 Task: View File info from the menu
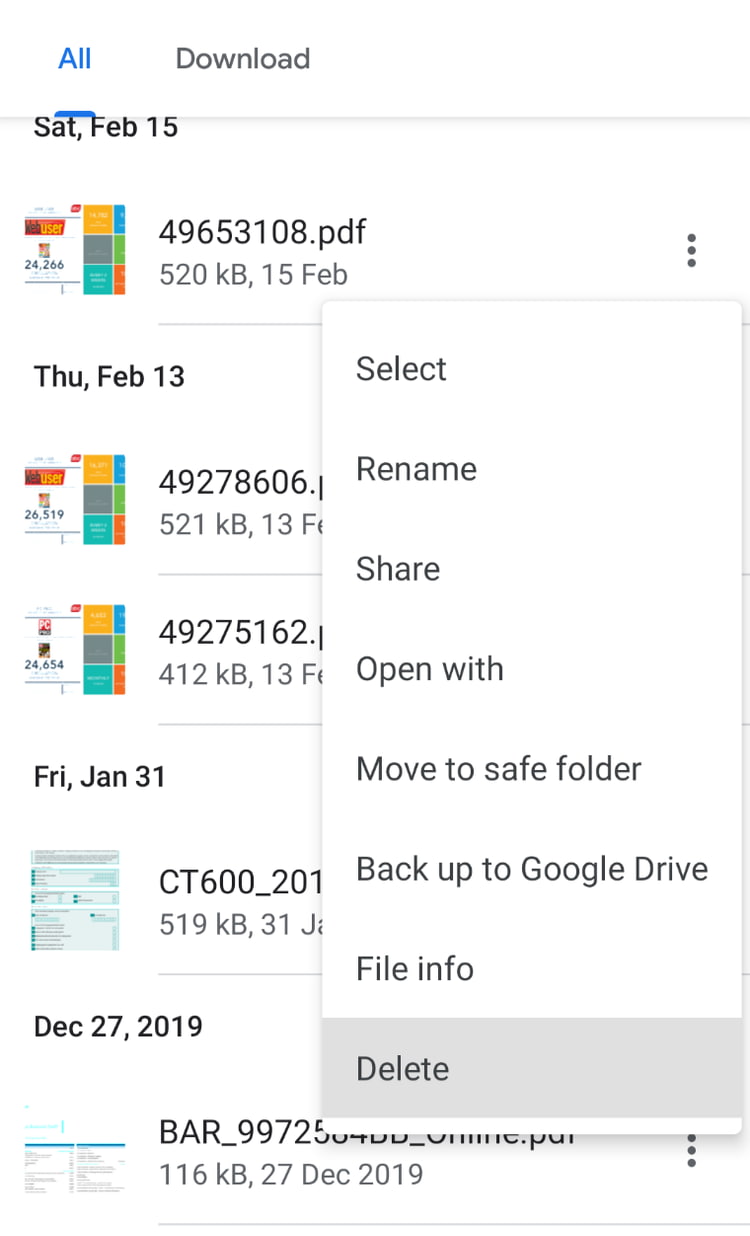(x=531, y=968)
